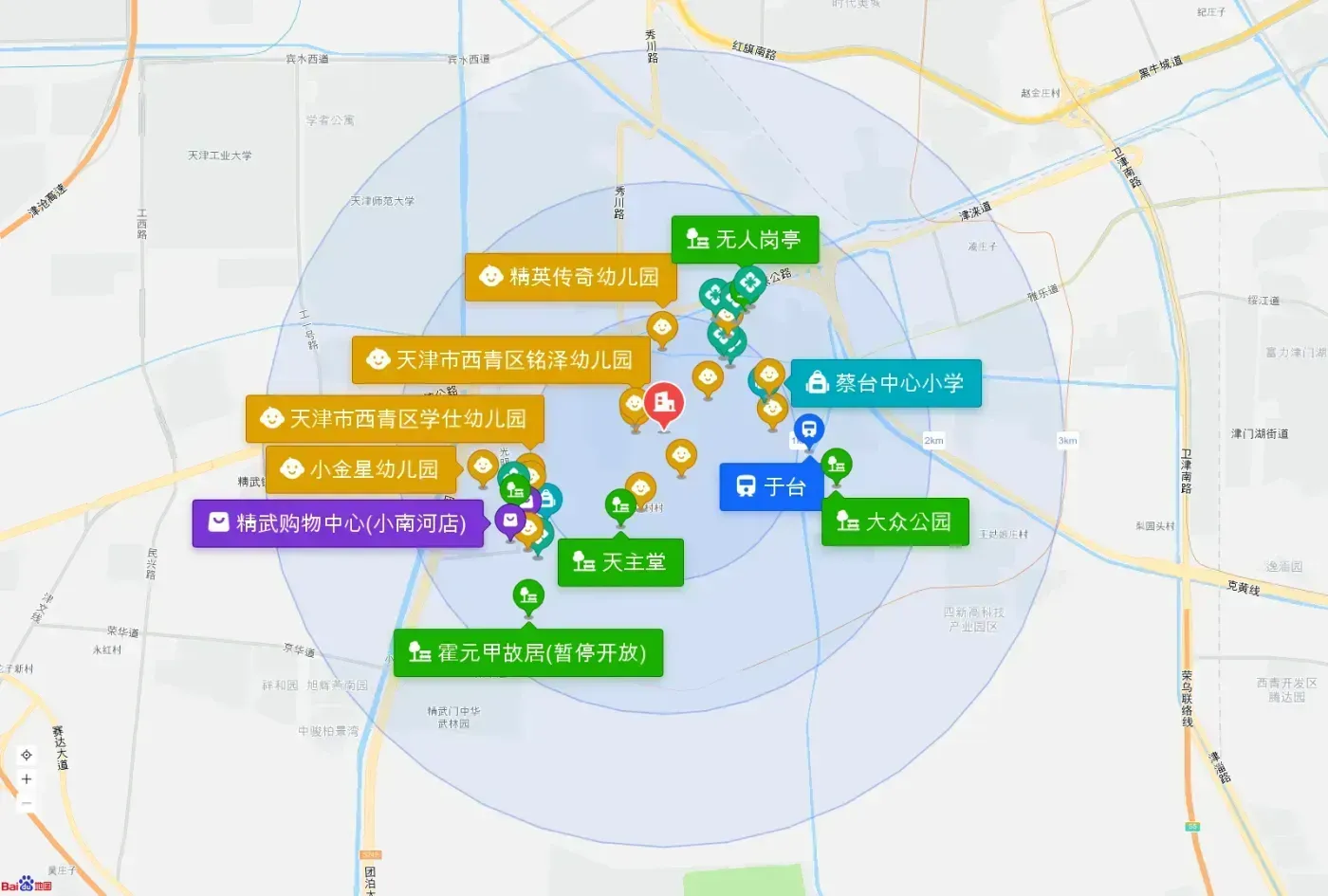Select the 天津市西青区学仕幼儿园 label
This screenshot has height=896, width=1328.
point(395,419)
